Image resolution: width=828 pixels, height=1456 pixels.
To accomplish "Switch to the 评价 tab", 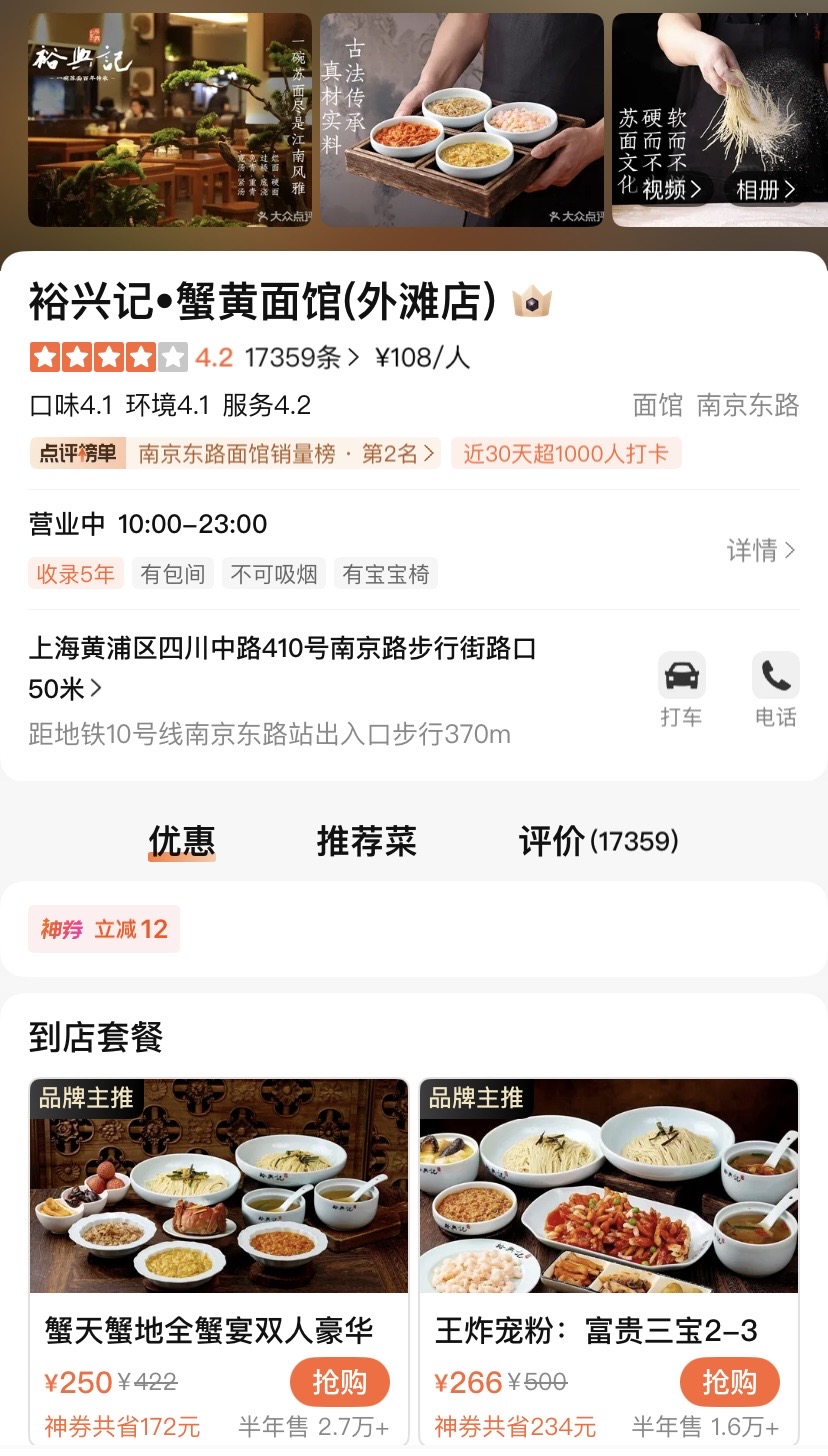I will point(598,841).
